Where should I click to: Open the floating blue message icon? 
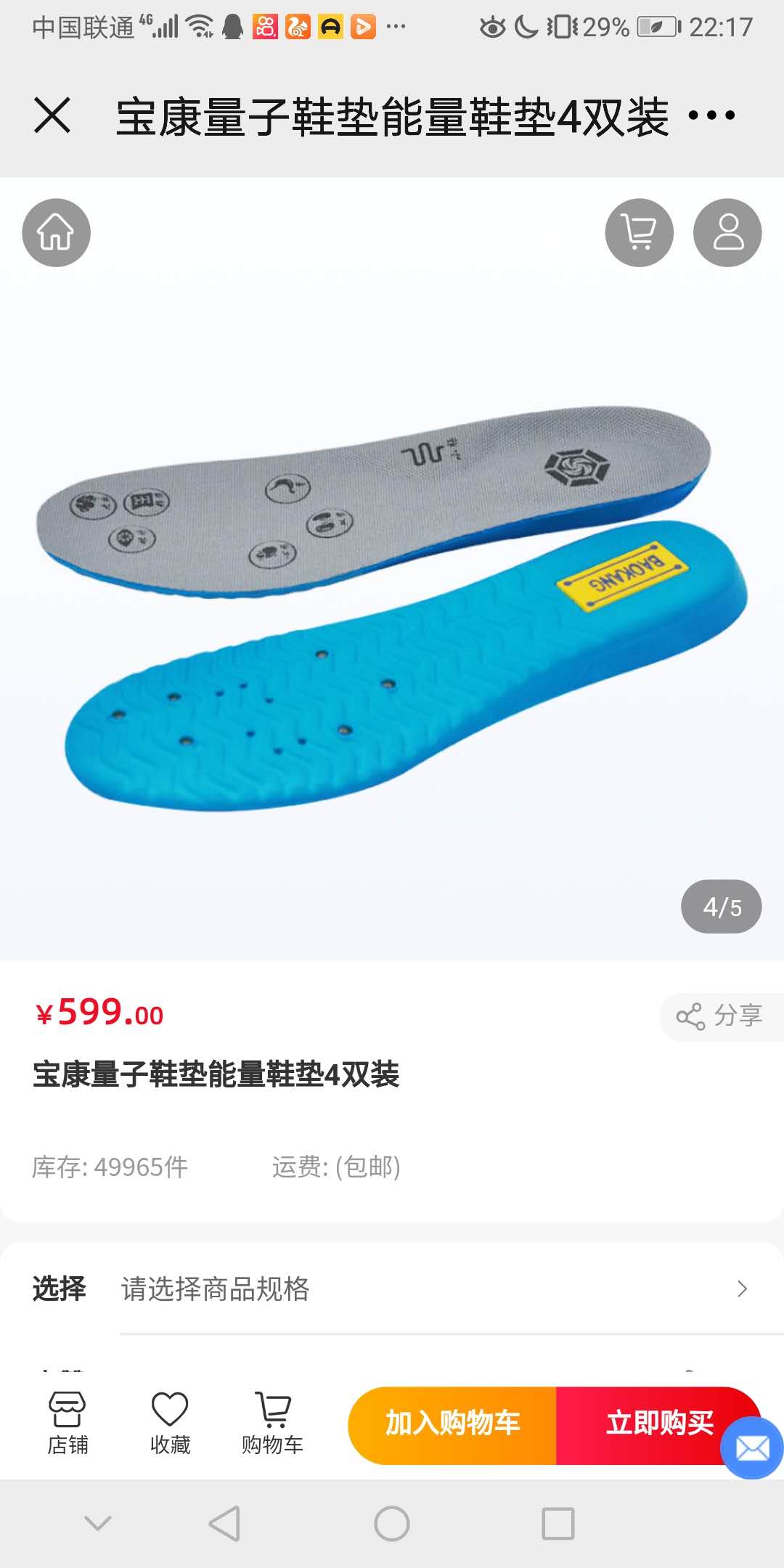pyautogui.click(x=752, y=1448)
